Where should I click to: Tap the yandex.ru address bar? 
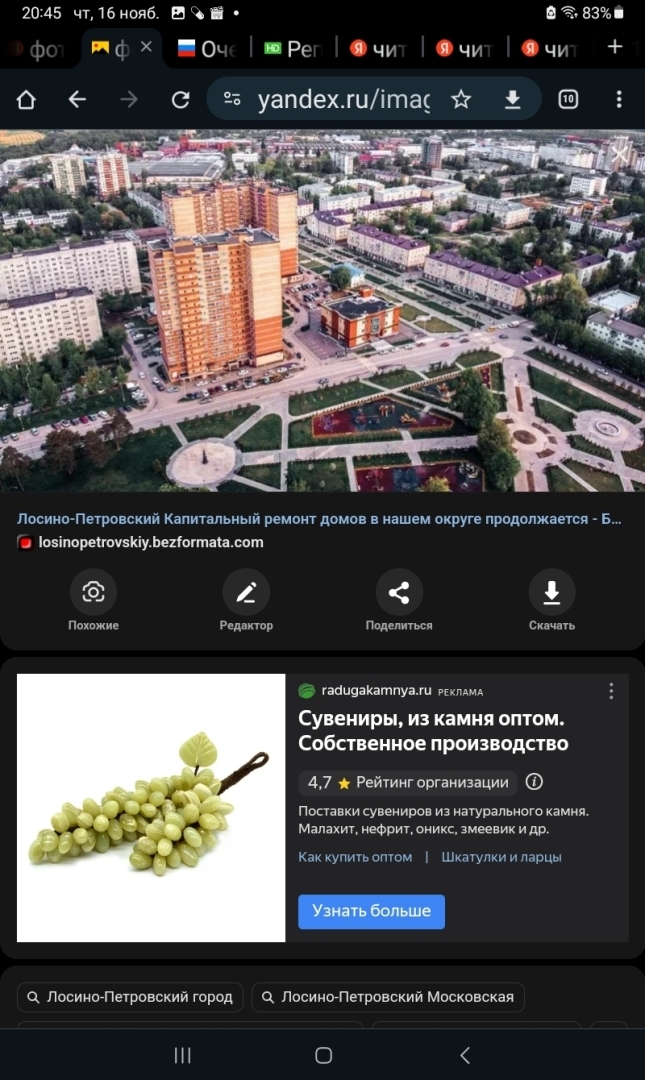click(x=340, y=99)
